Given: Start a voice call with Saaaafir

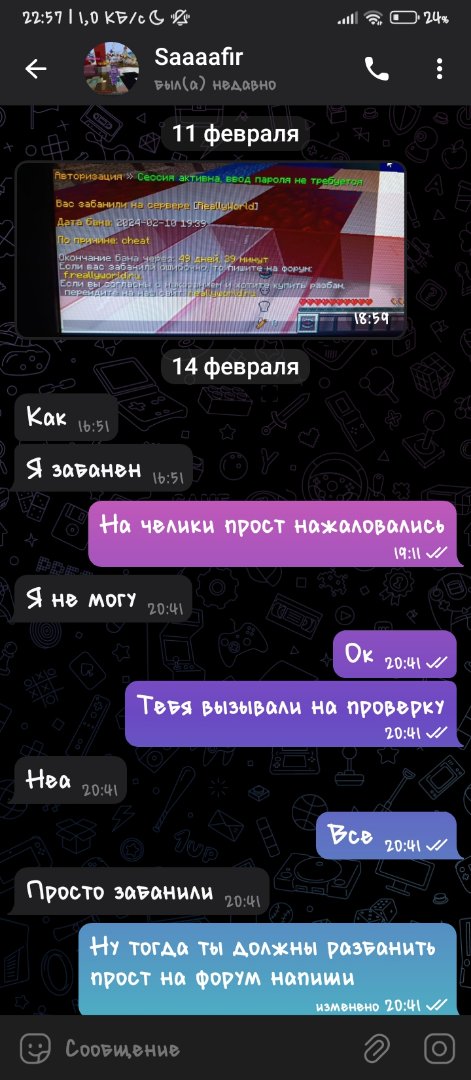Looking at the screenshot, I should tap(376, 68).
